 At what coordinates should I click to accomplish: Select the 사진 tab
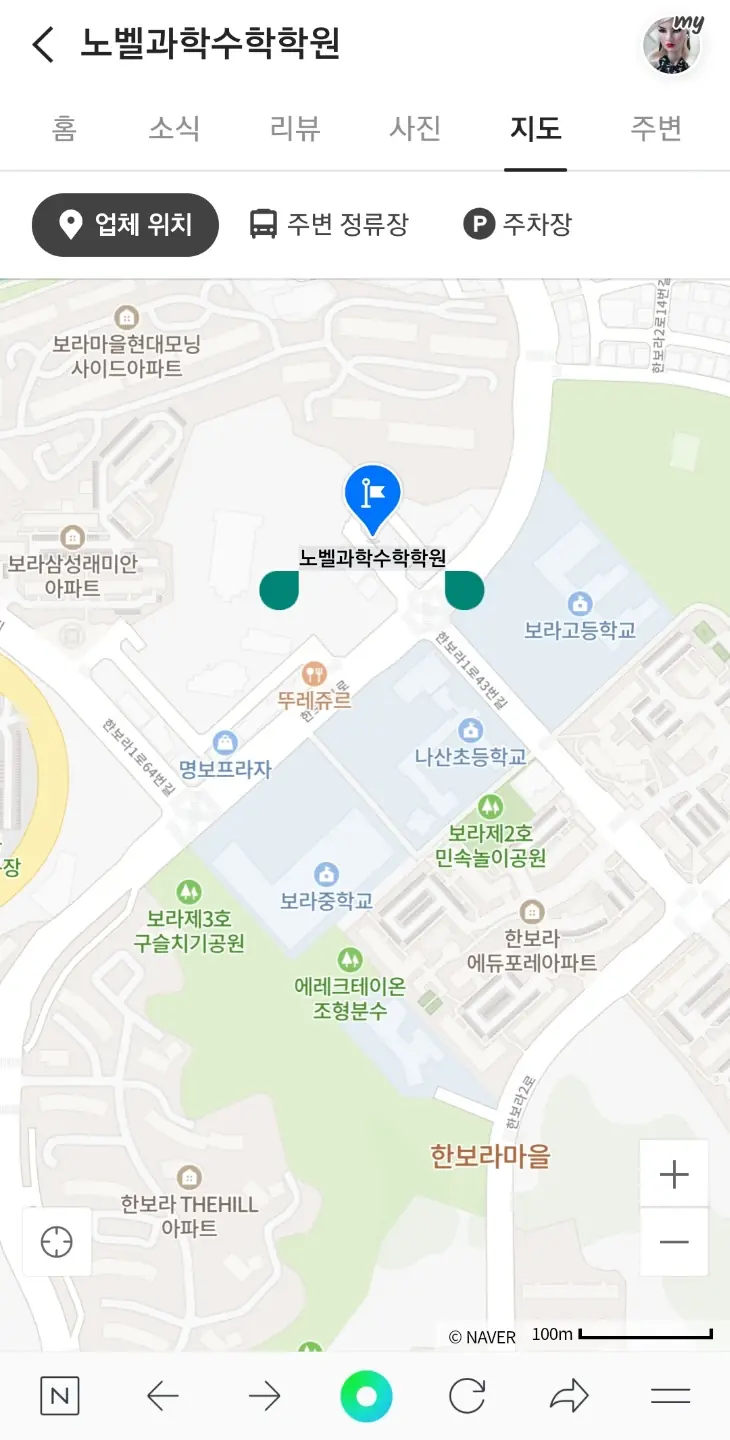415,129
